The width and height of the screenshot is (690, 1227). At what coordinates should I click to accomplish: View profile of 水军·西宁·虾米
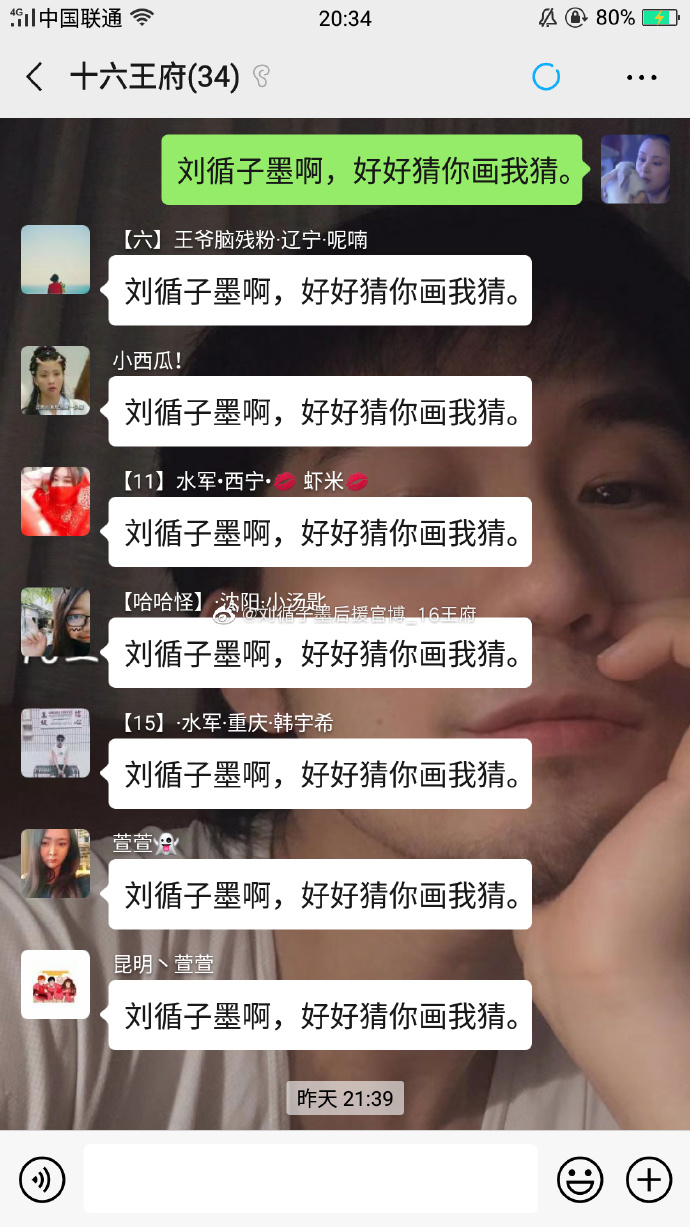coord(56,502)
